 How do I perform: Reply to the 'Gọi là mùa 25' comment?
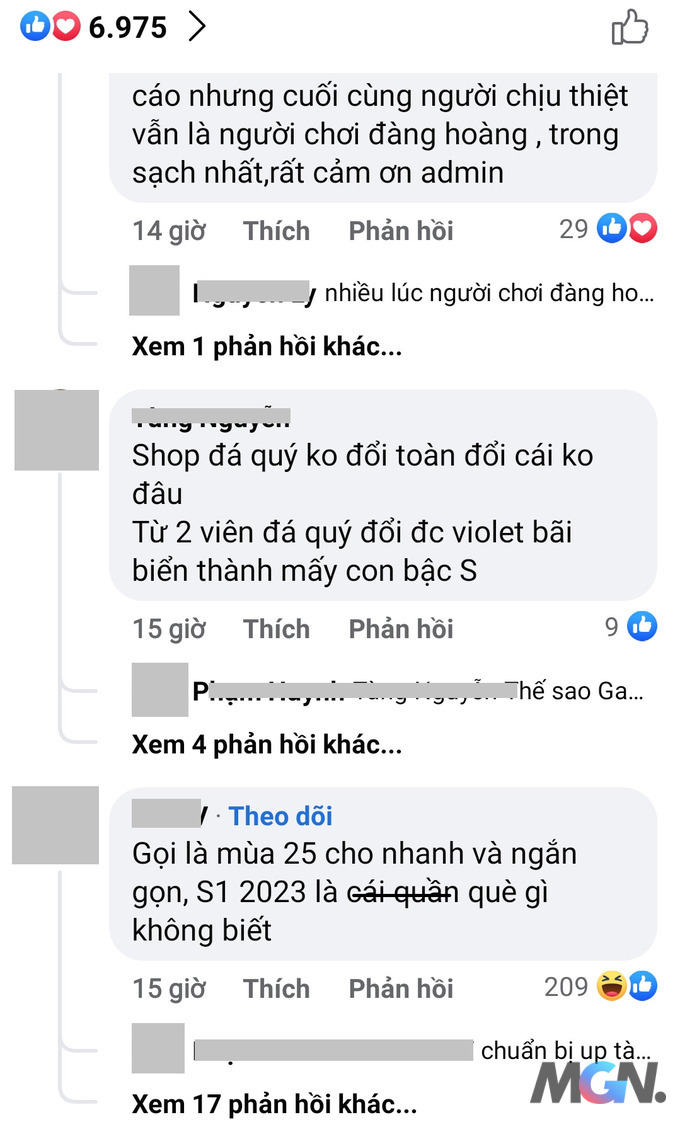pos(400,989)
